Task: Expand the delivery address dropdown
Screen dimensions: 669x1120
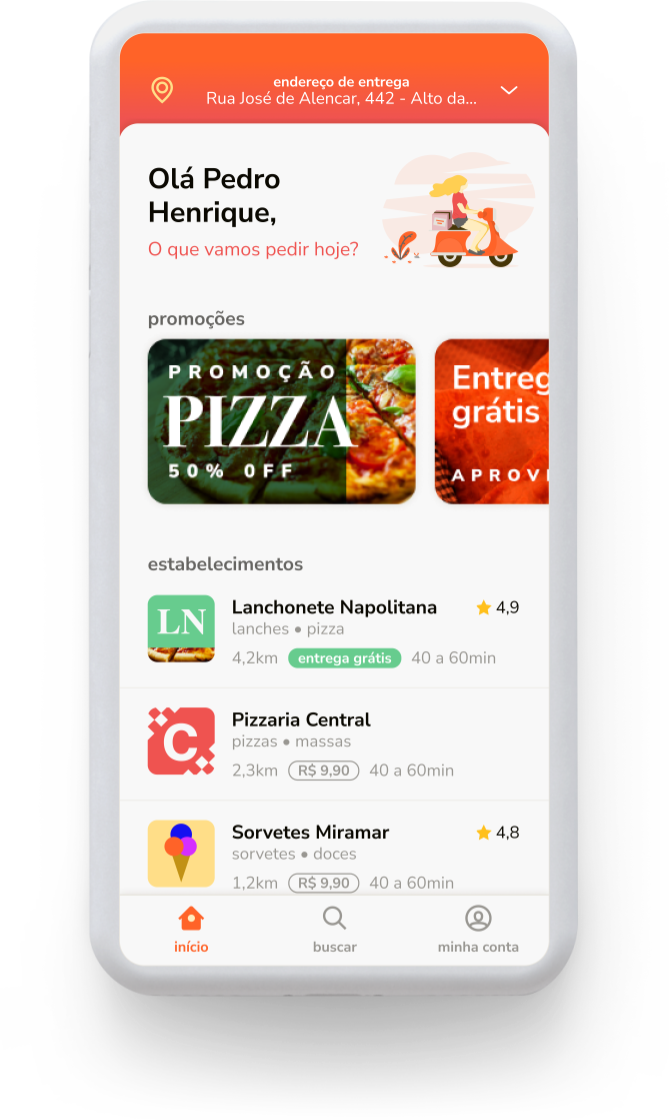Action: [509, 90]
